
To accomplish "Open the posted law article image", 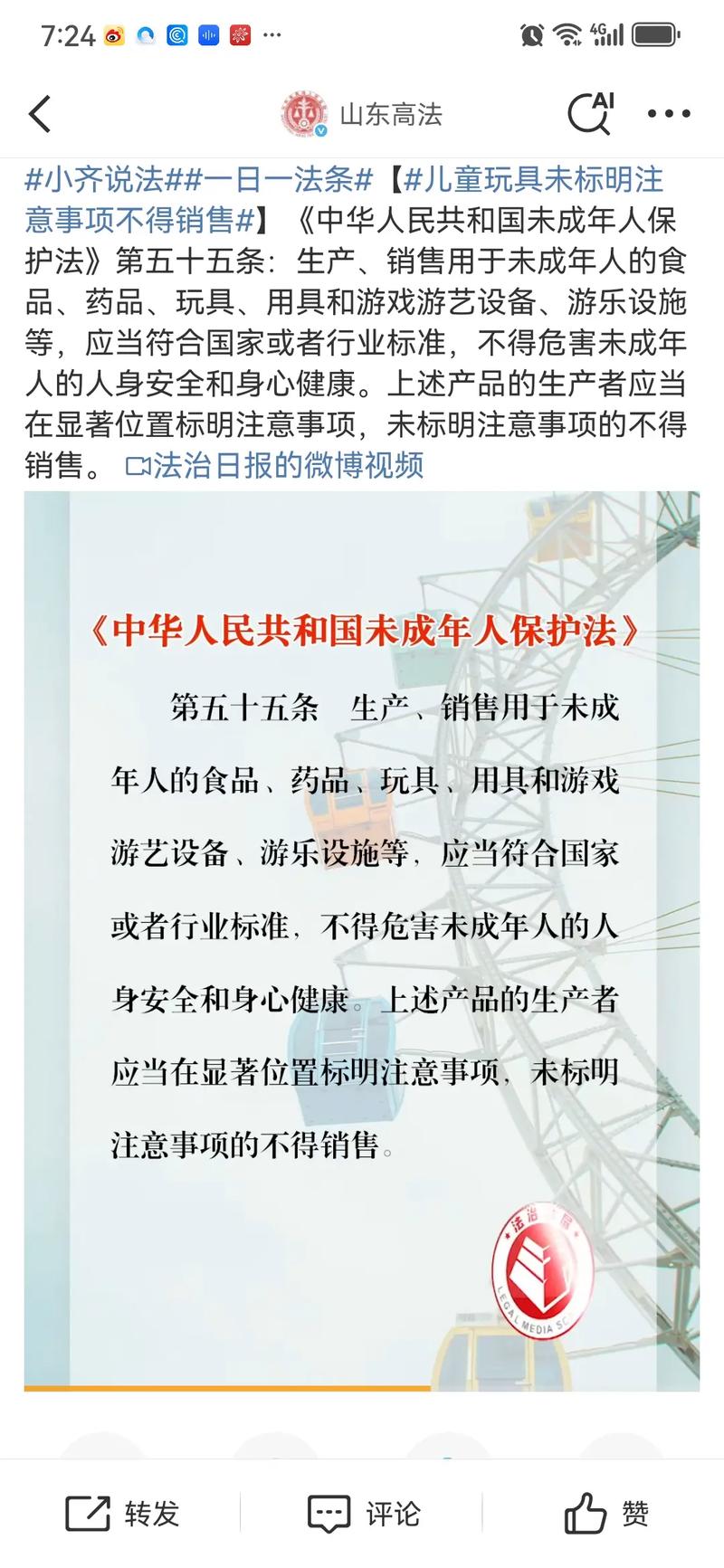I will 362,941.
